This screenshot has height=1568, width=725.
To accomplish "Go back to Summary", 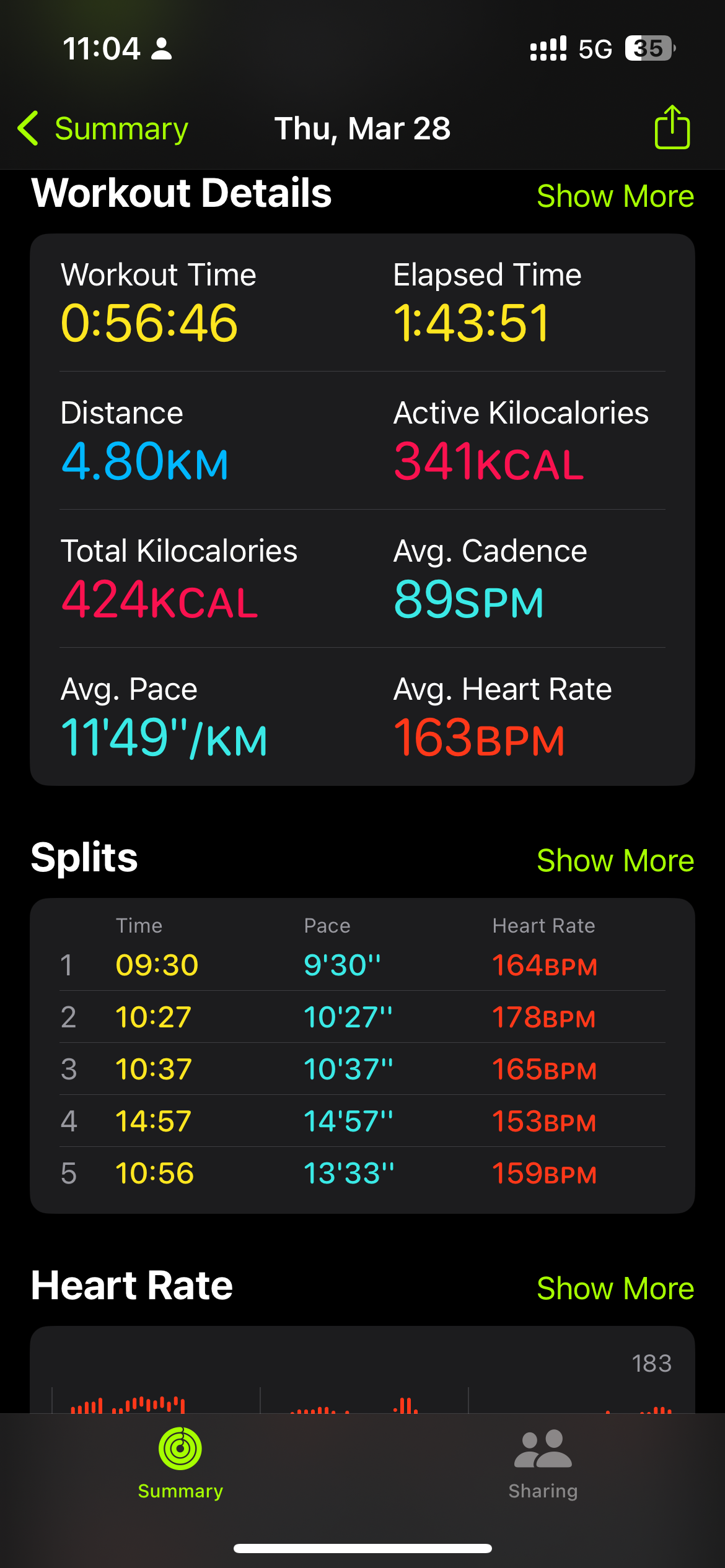I will (103, 129).
